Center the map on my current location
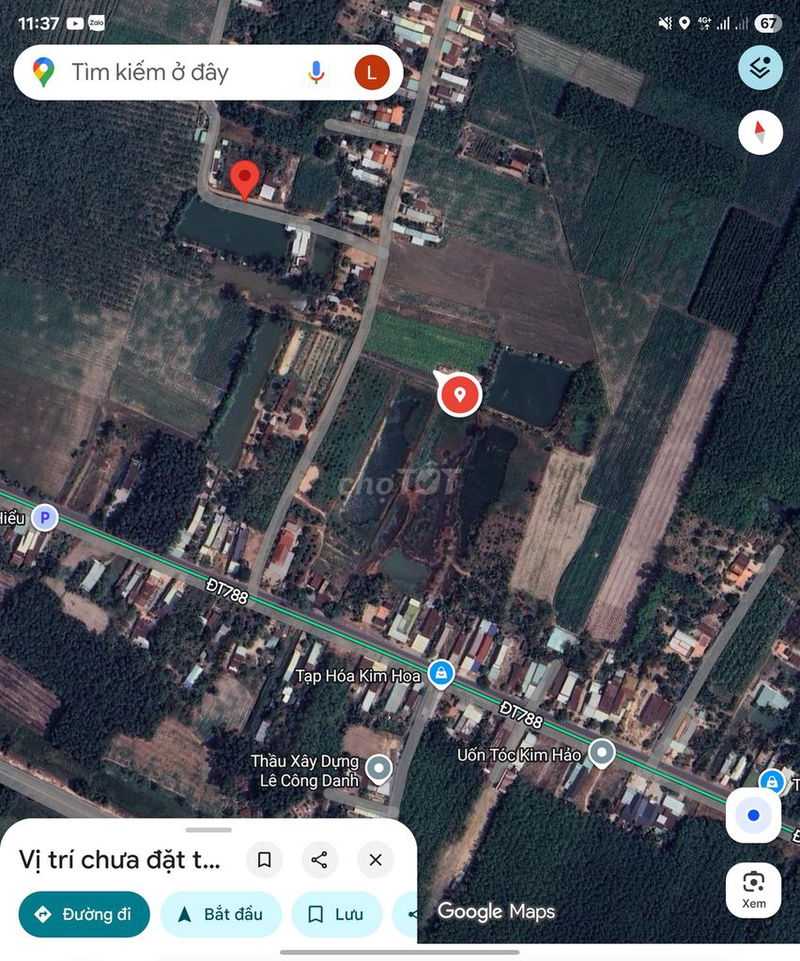This screenshot has height=961, width=800. [x=753, y=816]
